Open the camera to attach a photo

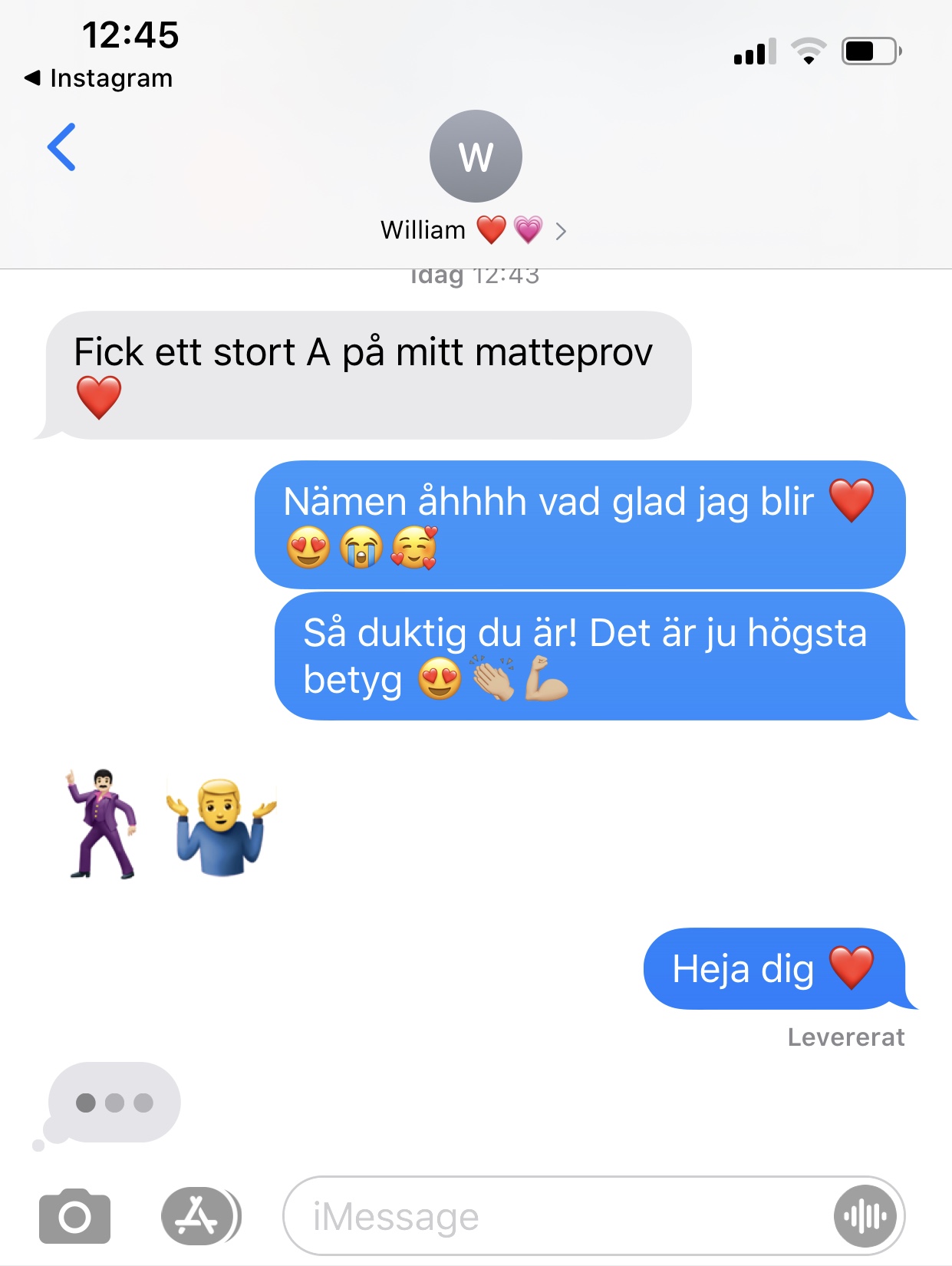pos(74,1216)
